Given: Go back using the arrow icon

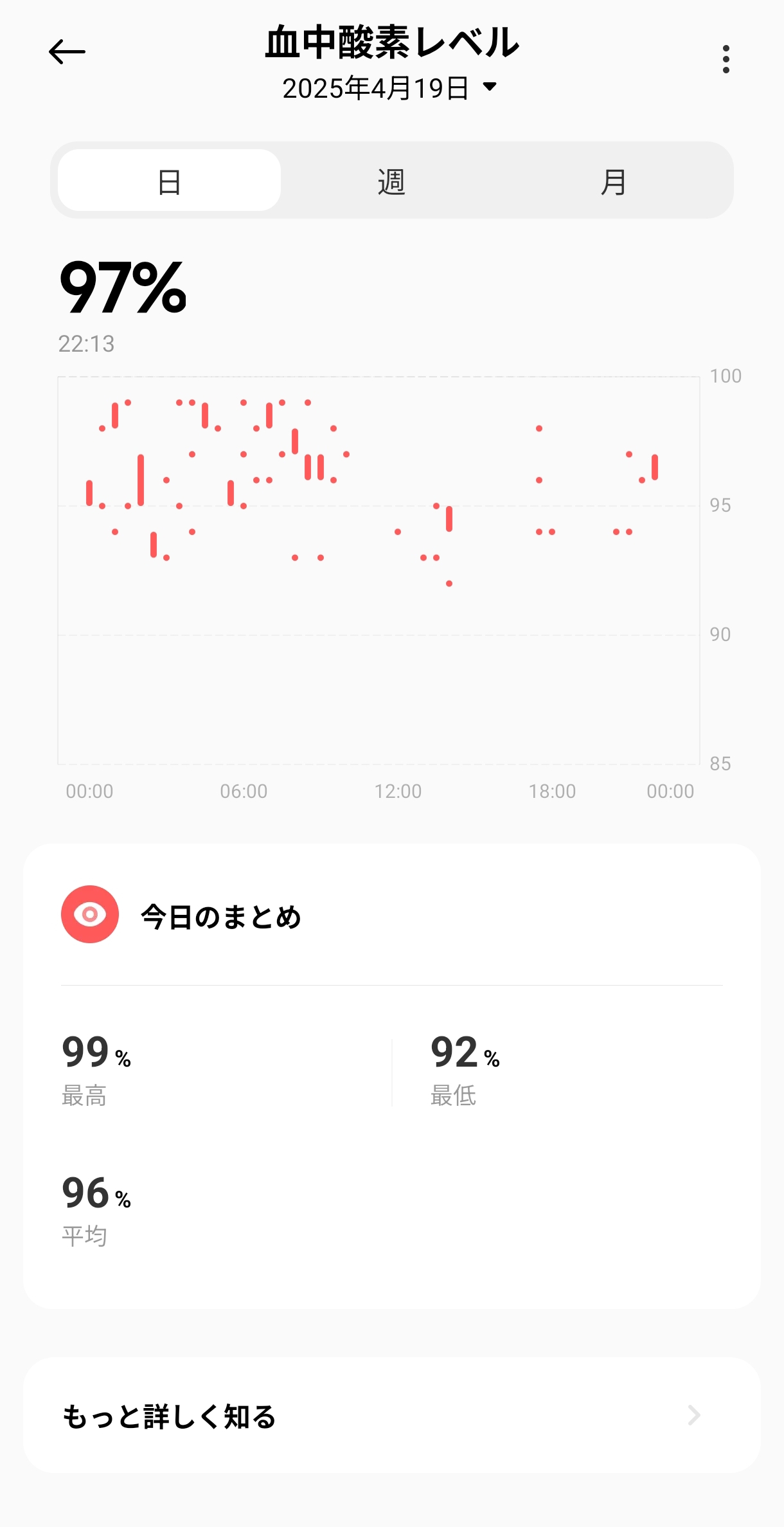Looking at the screenshot, I should pos(67,52).
